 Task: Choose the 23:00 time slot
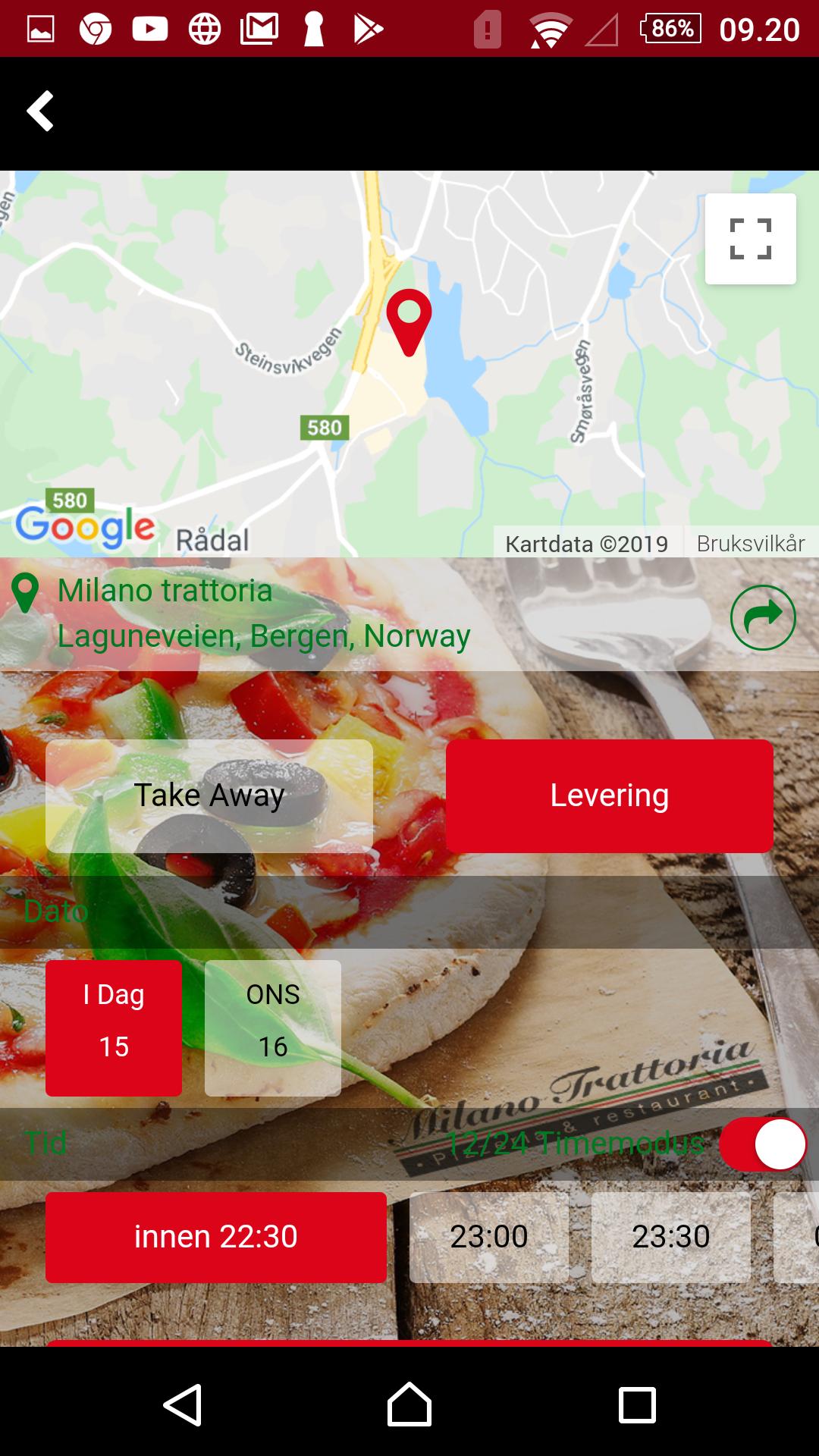(x=489, y=1237)
